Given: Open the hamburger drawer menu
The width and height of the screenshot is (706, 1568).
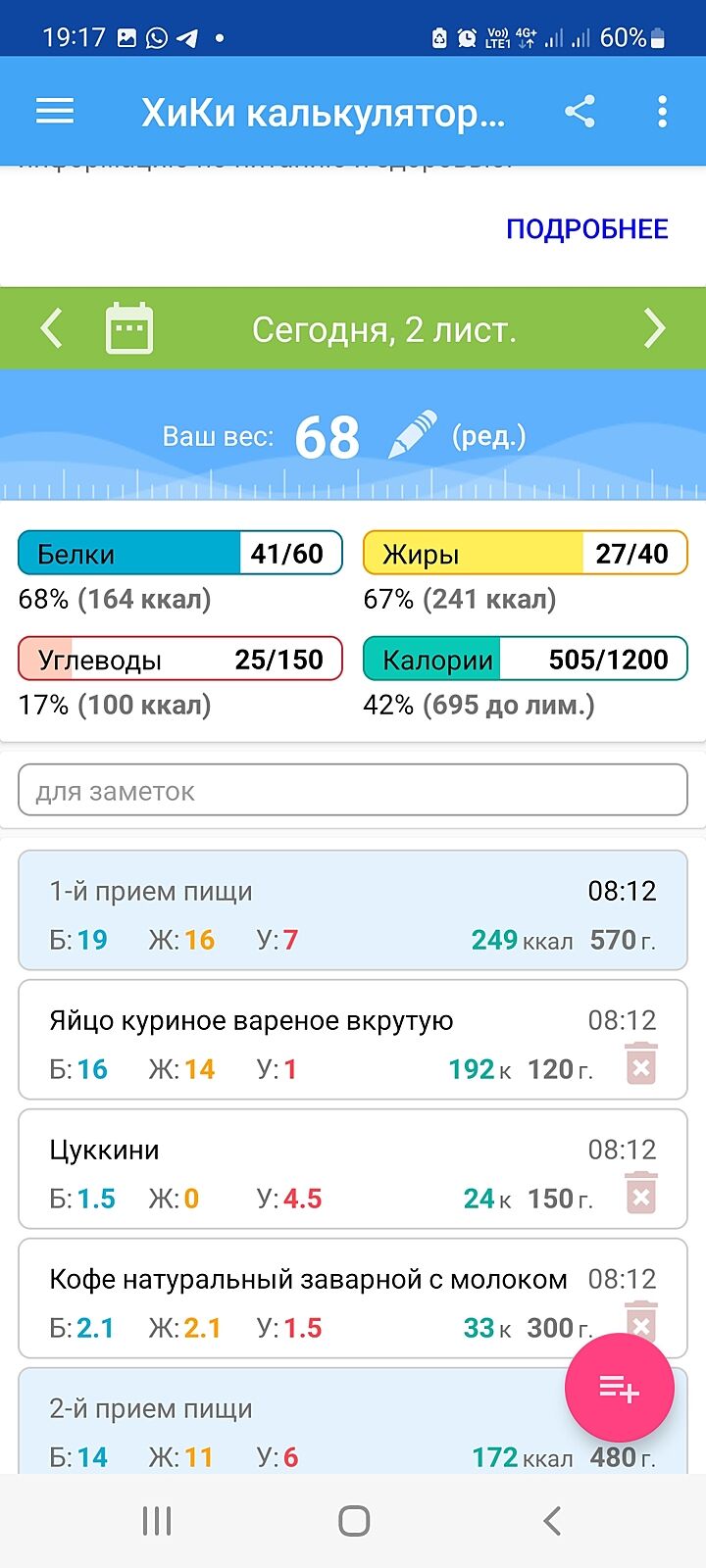Looking at the screenshot, I should [55, 112].
